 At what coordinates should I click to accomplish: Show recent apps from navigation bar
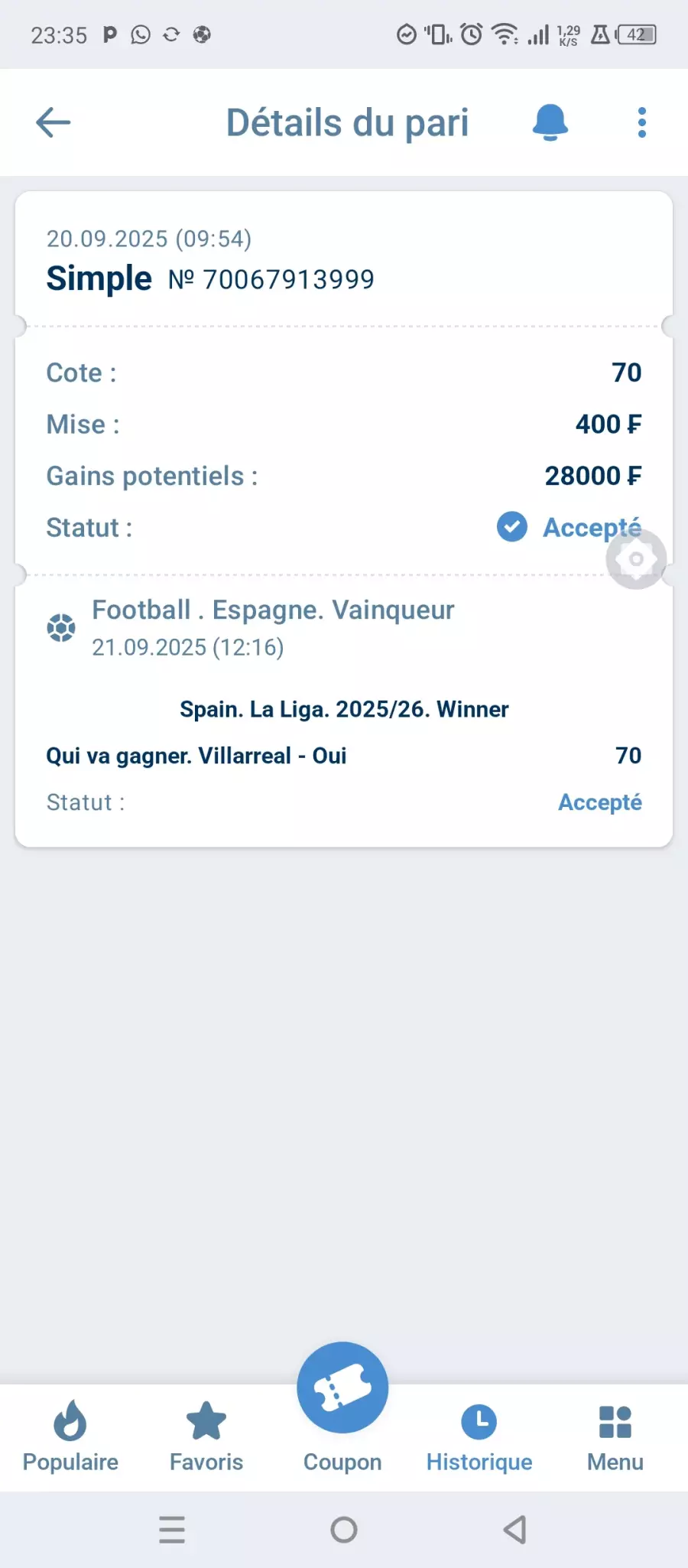[x=172, y=1530]
